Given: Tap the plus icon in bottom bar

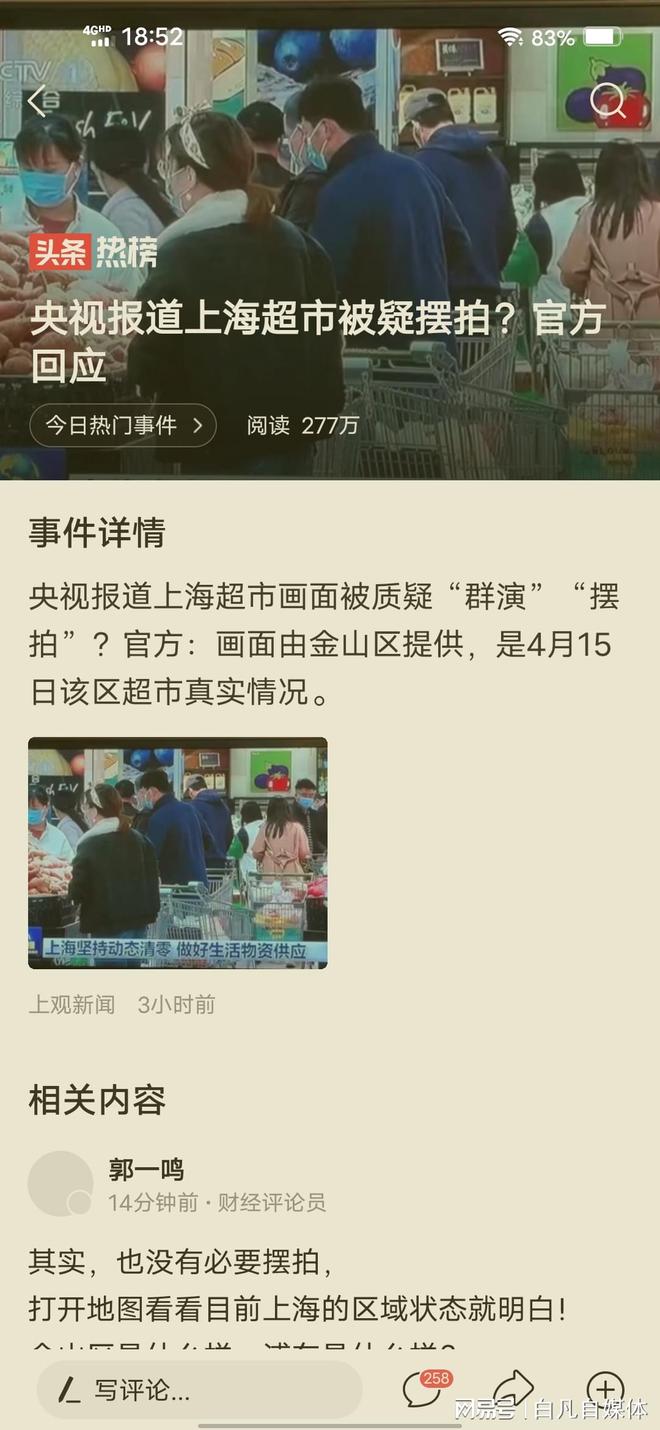Looking at the screenshot, I should click(x=604, y=1389).
